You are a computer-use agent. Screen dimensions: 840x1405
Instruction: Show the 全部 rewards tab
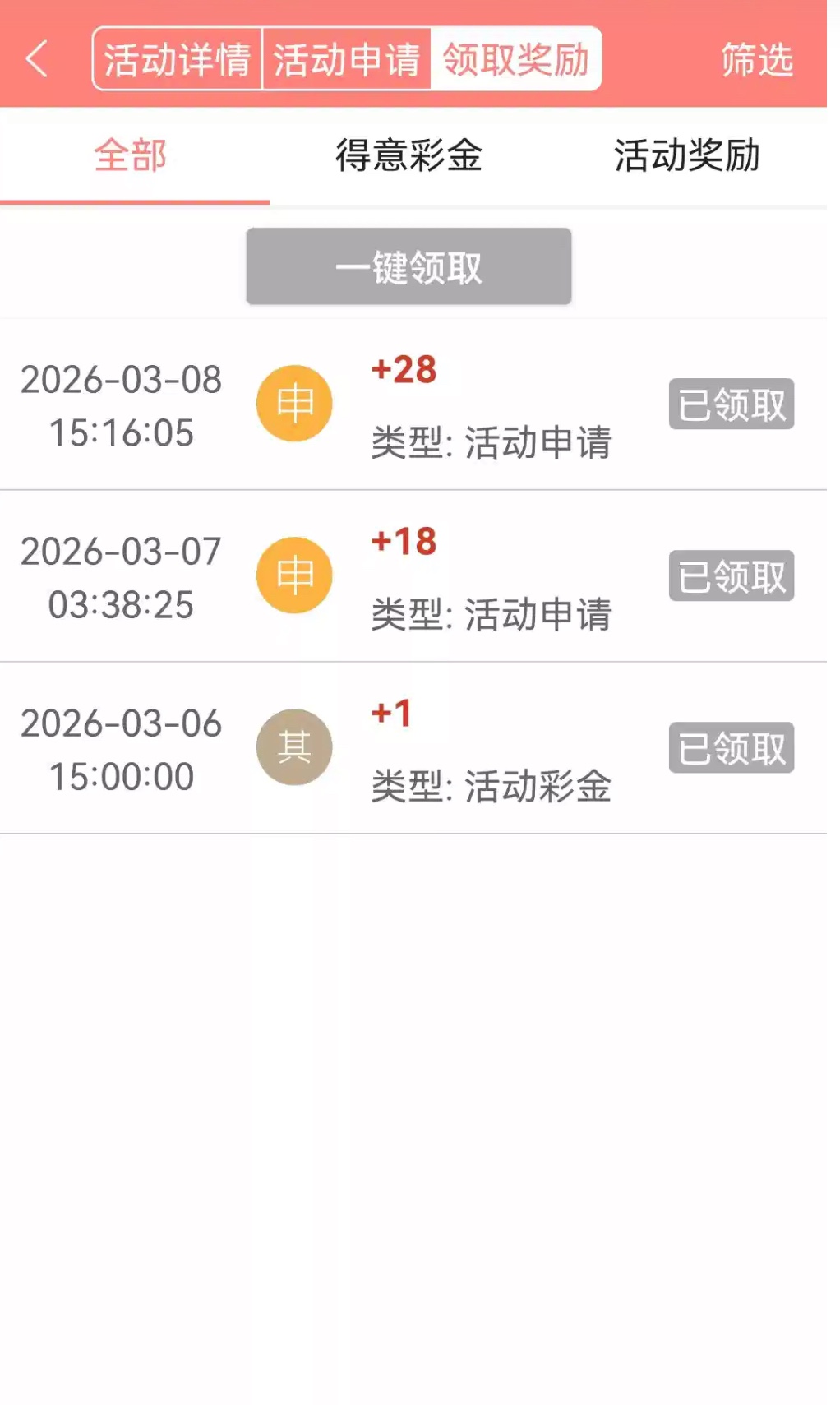pyautogui.click(x=132, y=156)
